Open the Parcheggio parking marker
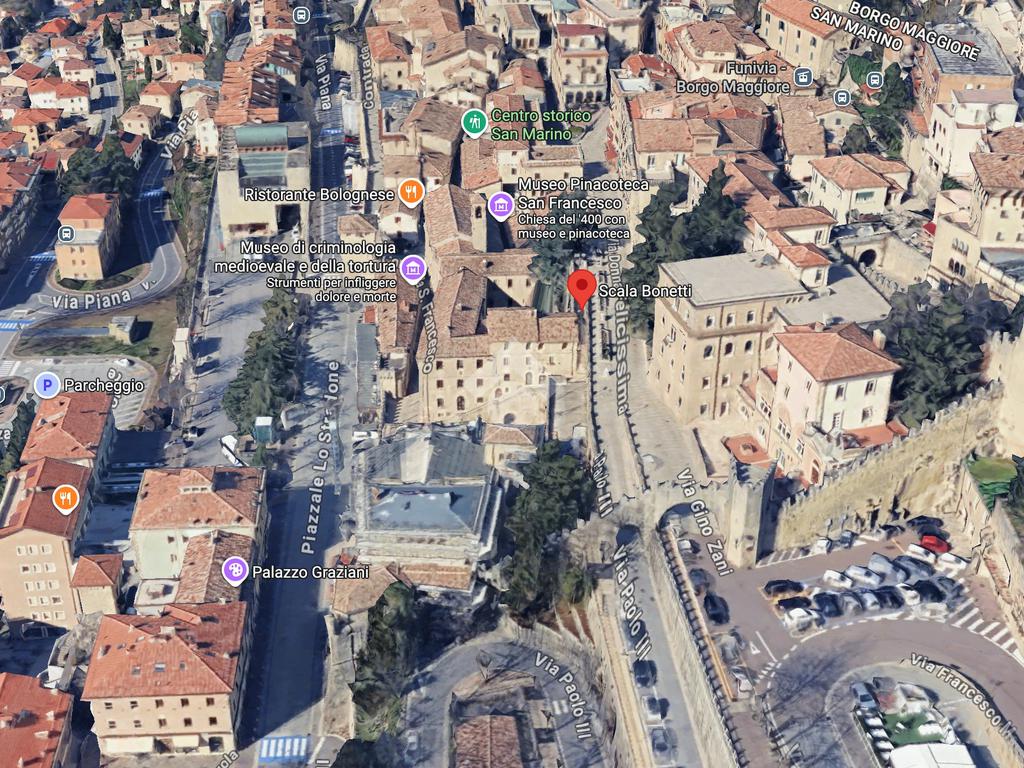Image resolution: width=1024 pixels, height=768 pixels. coord(47,385)
